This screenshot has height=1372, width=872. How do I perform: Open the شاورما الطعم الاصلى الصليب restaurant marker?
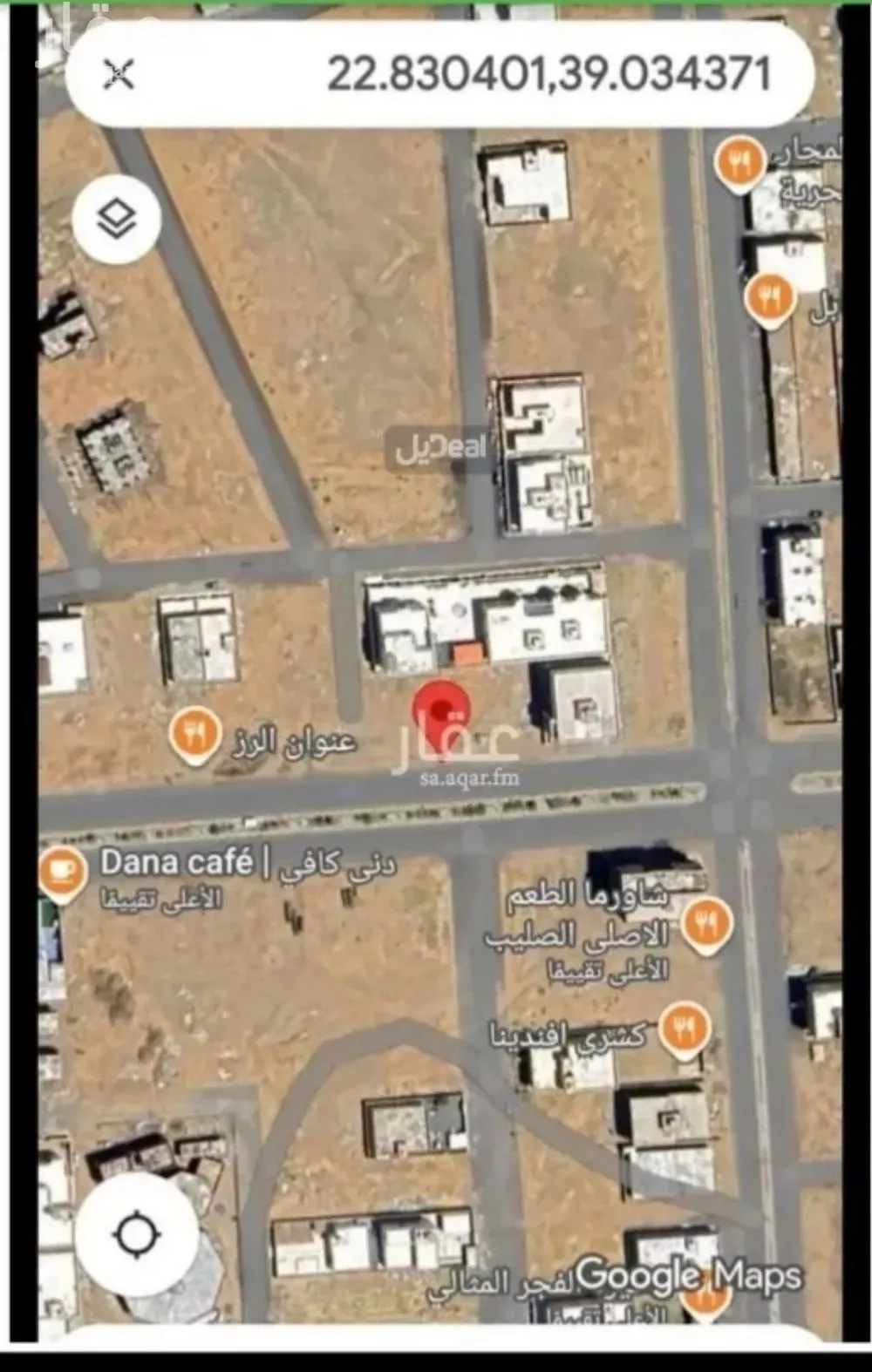(706, 925)
